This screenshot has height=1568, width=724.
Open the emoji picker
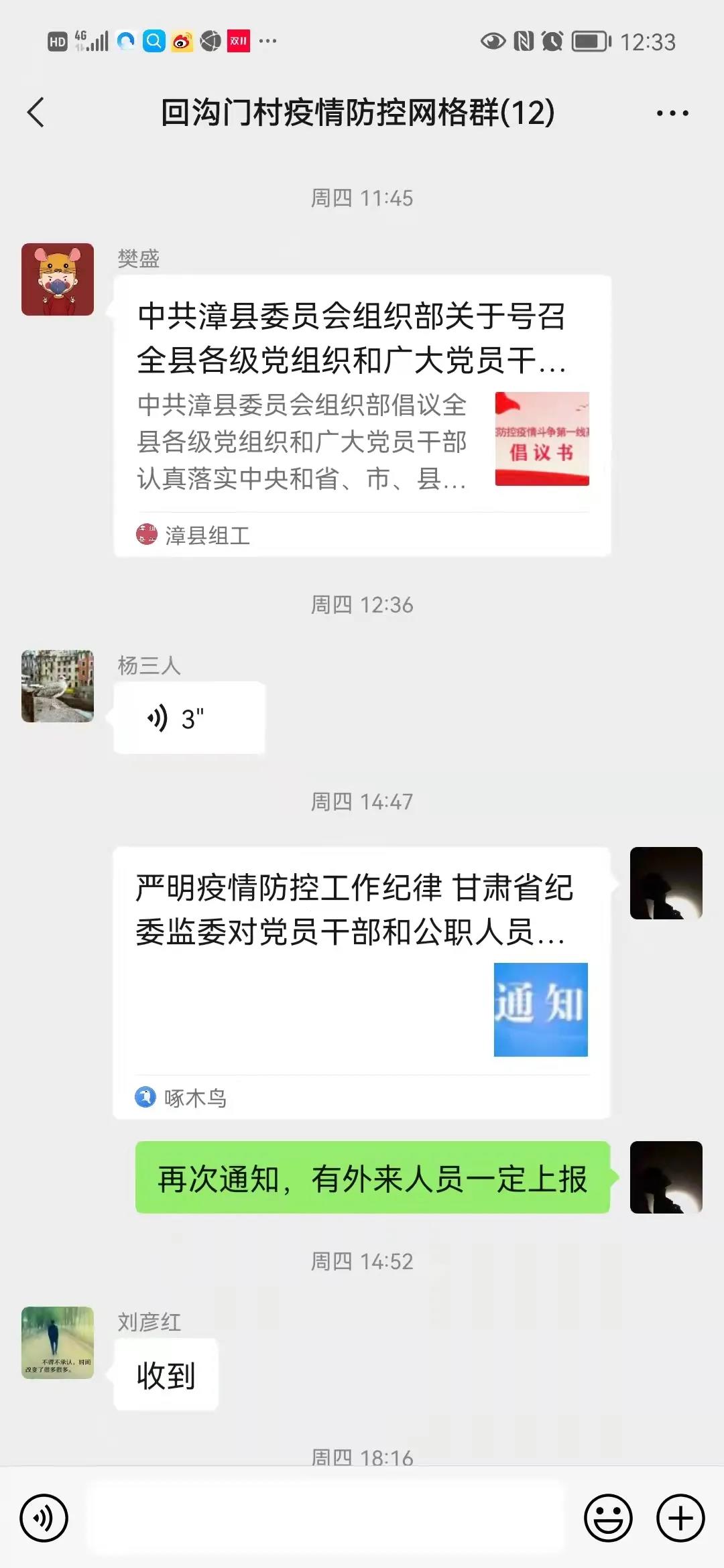608,1518
